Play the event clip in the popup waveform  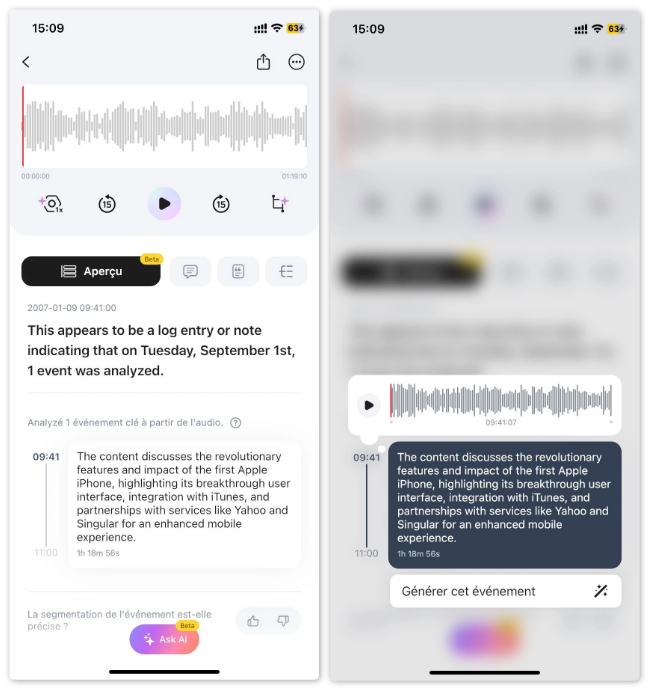point(369,405)
